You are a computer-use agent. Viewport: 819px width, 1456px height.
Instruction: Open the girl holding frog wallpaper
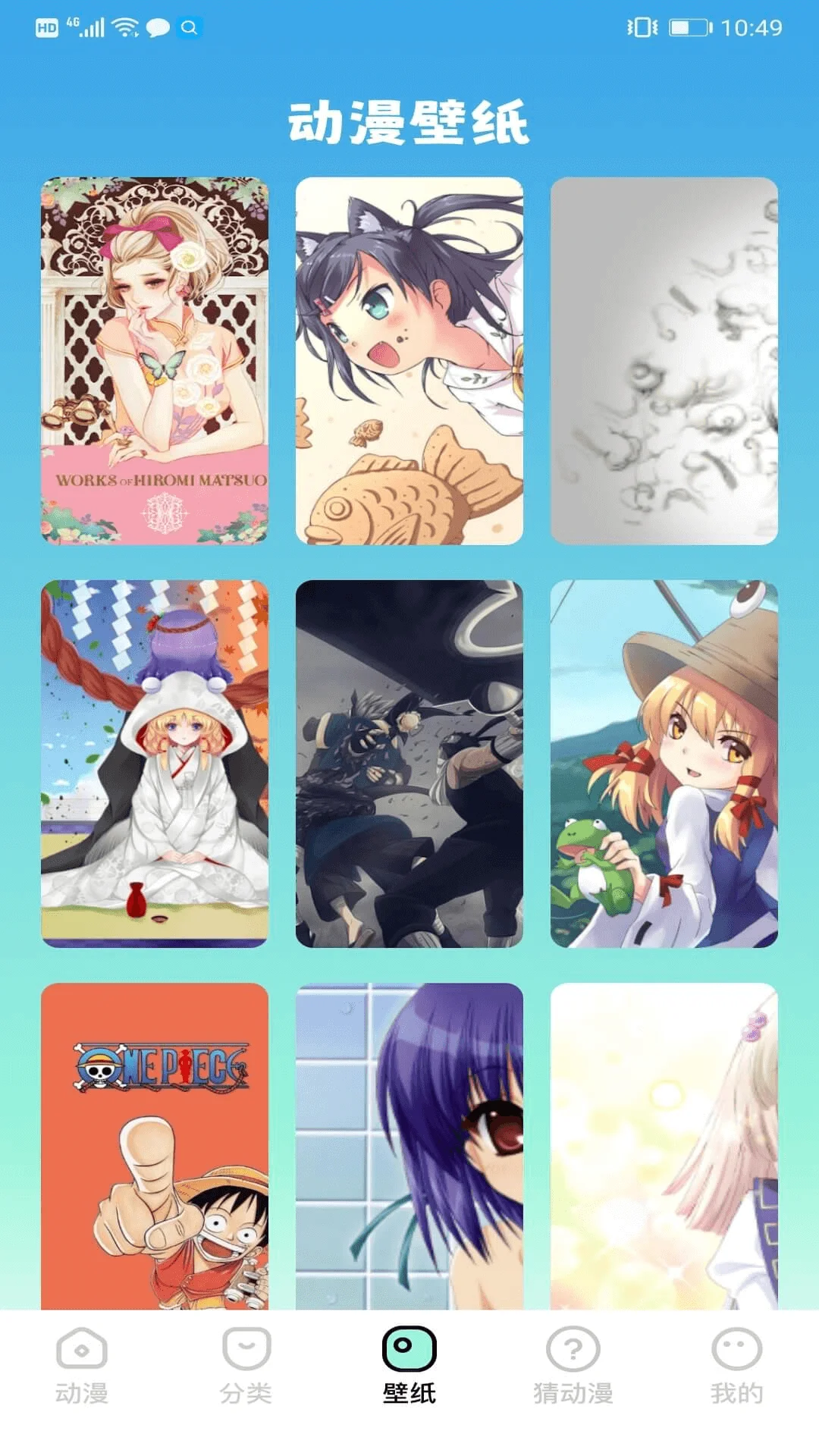665,762
